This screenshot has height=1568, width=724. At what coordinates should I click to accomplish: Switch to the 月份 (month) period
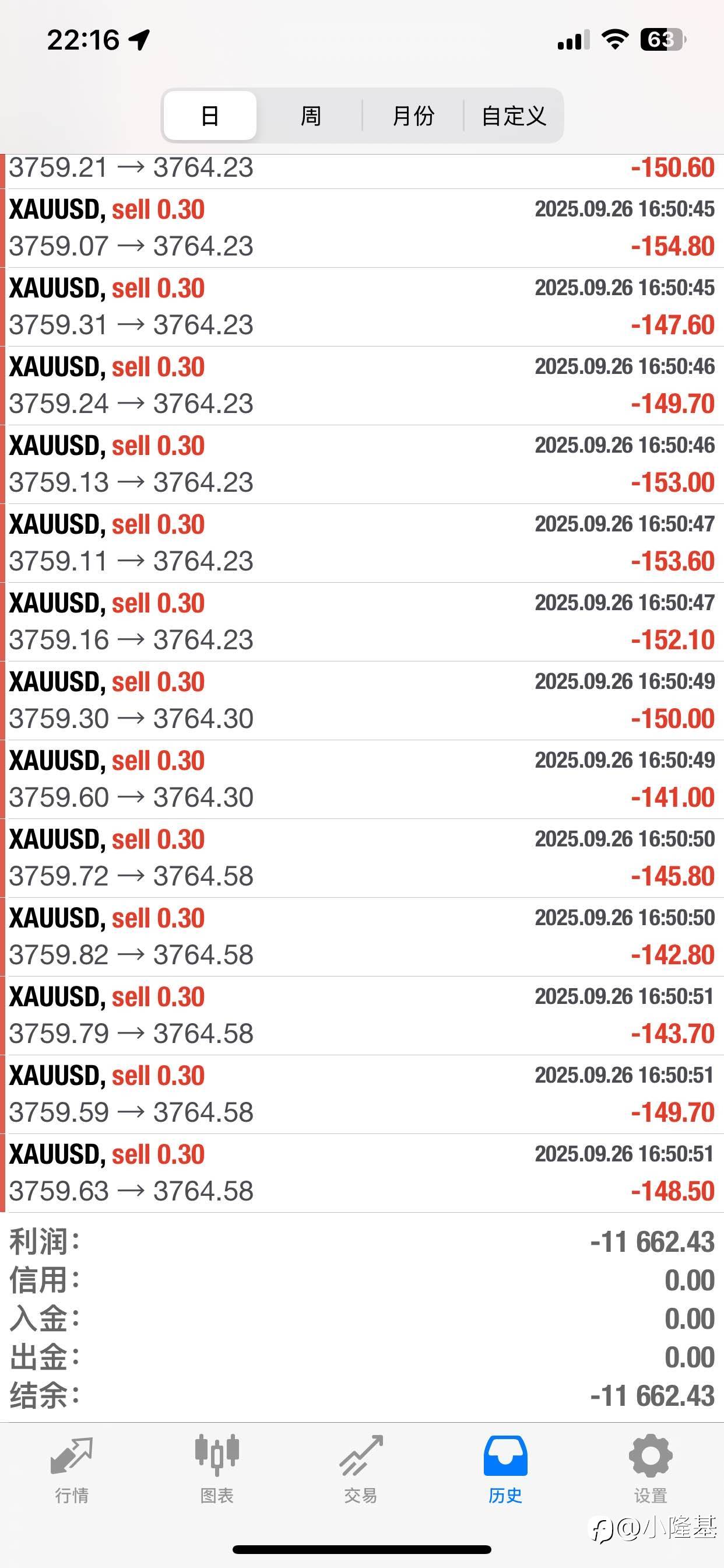coord(413,116)
